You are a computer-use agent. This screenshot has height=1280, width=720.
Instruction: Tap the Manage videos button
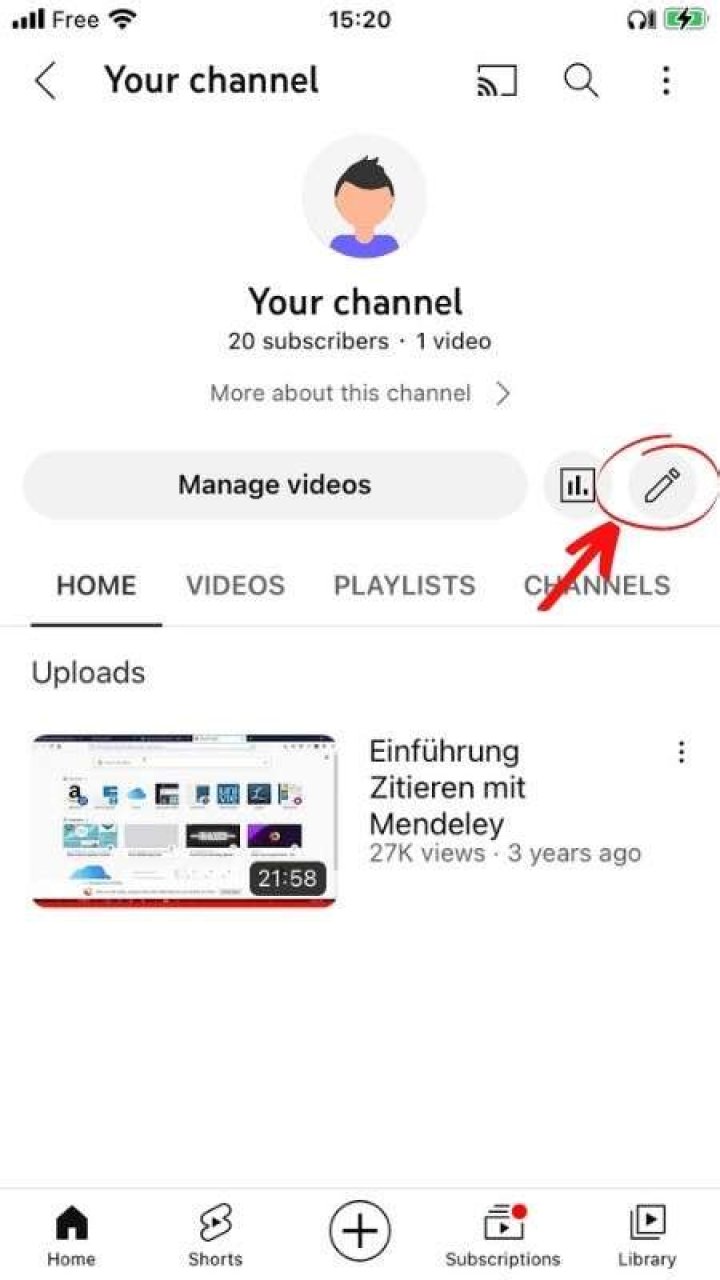(275, 485)
